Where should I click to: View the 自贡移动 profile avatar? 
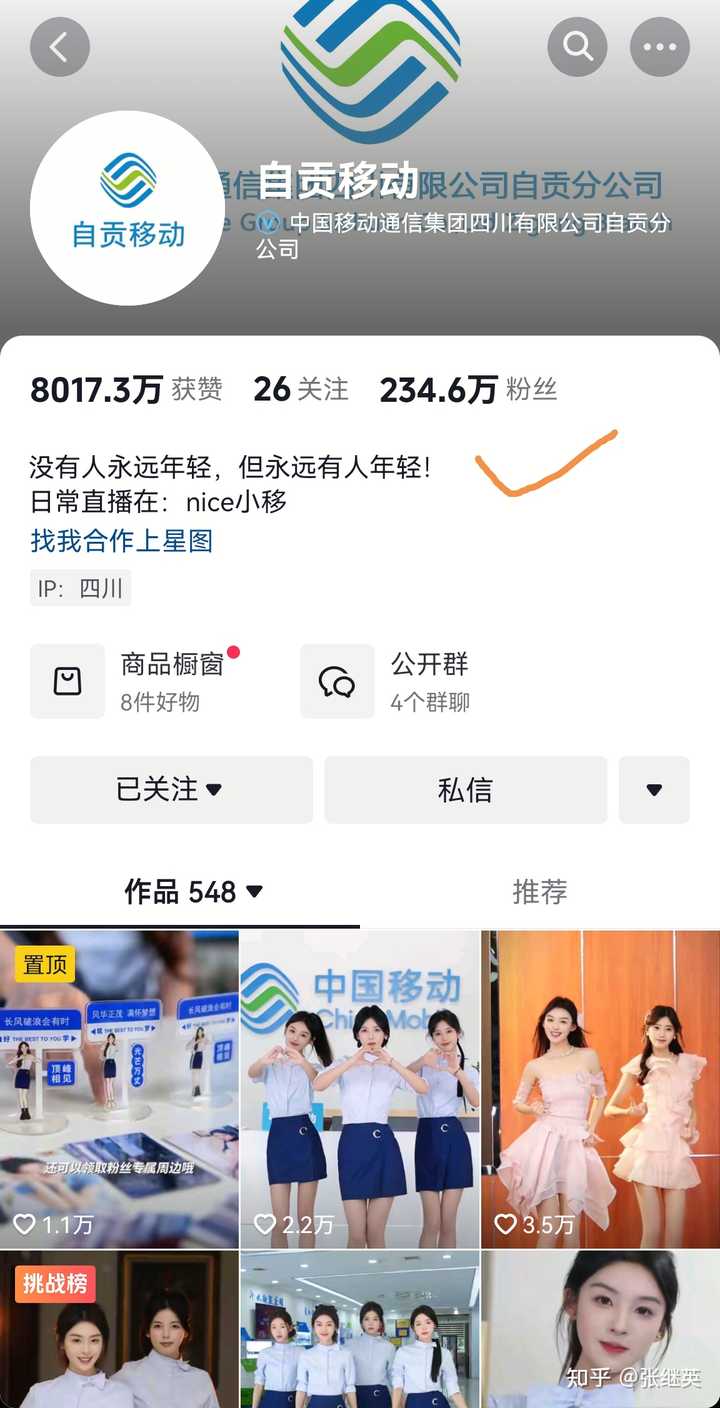click(128, 208)
